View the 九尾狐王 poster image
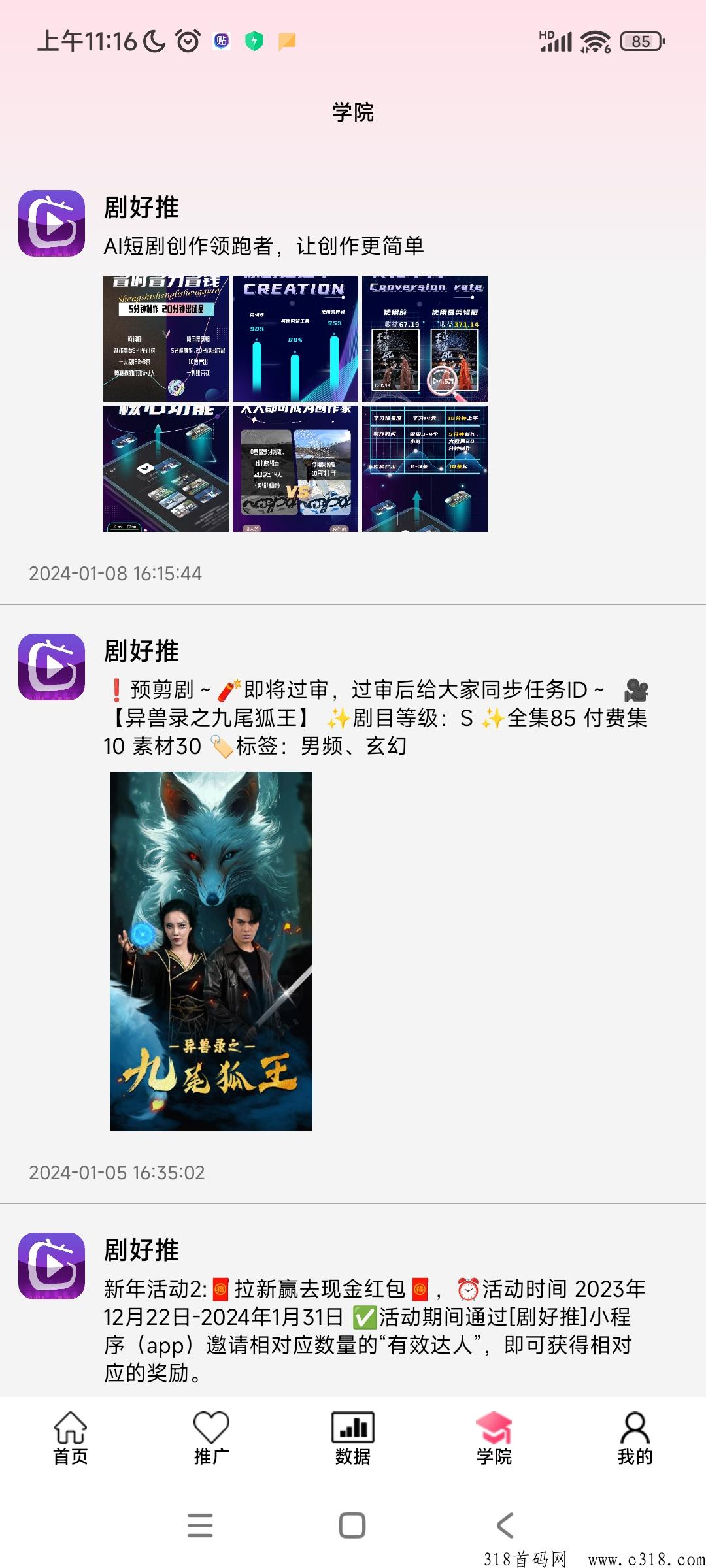This screenshot has height=1568, width=706. coord(211,951)
